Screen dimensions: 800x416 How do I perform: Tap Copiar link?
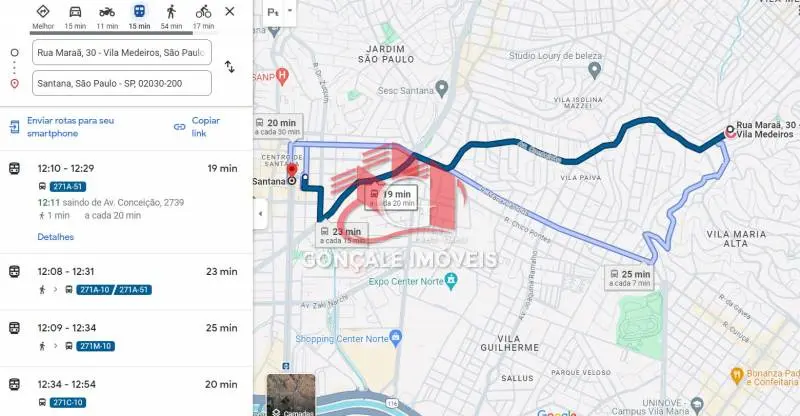click(204, 127)
